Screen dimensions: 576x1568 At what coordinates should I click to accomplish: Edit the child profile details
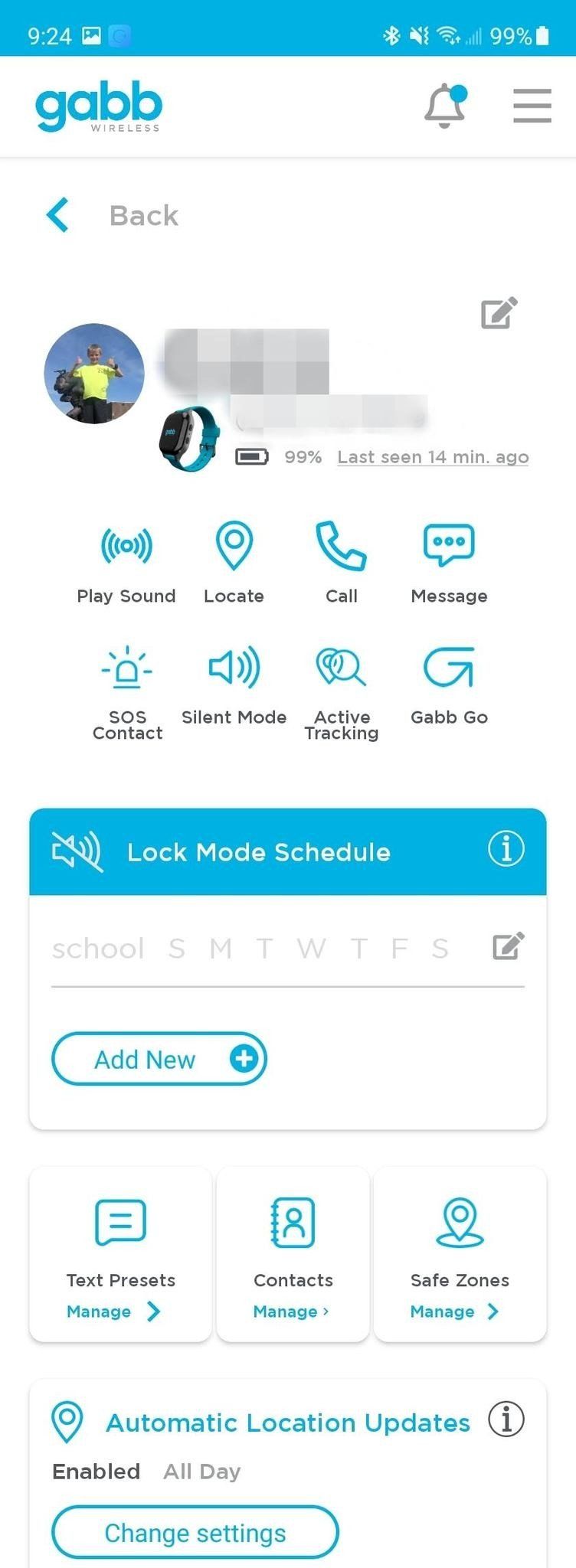pyautogui.click(x=499, y=313)
